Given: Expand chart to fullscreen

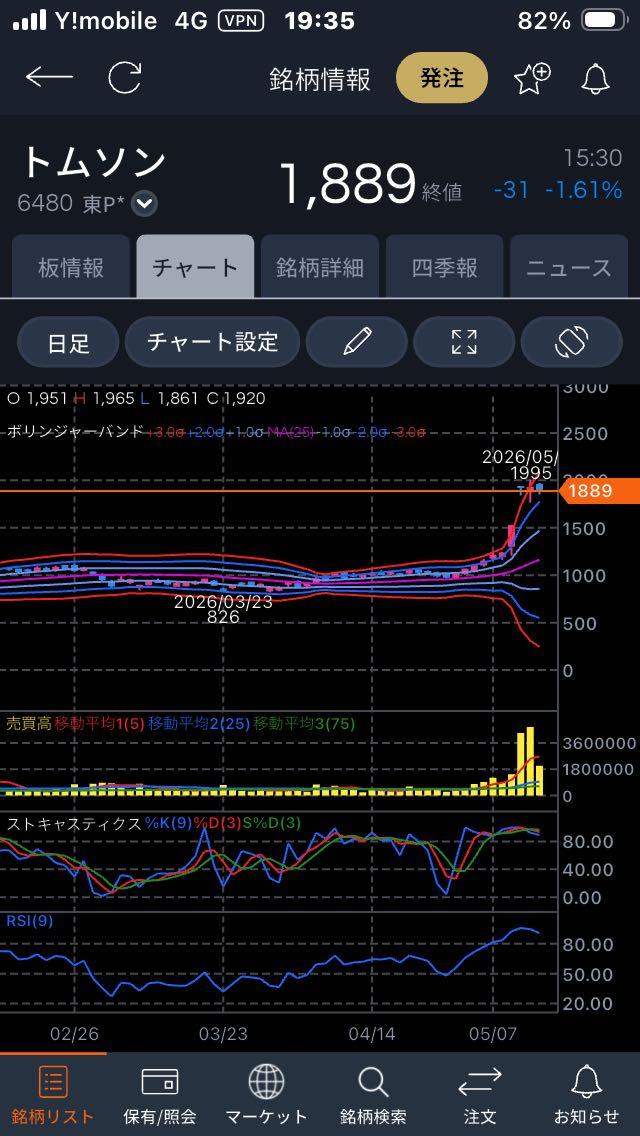Looking at the screenshot, I should tap(464, 342).
